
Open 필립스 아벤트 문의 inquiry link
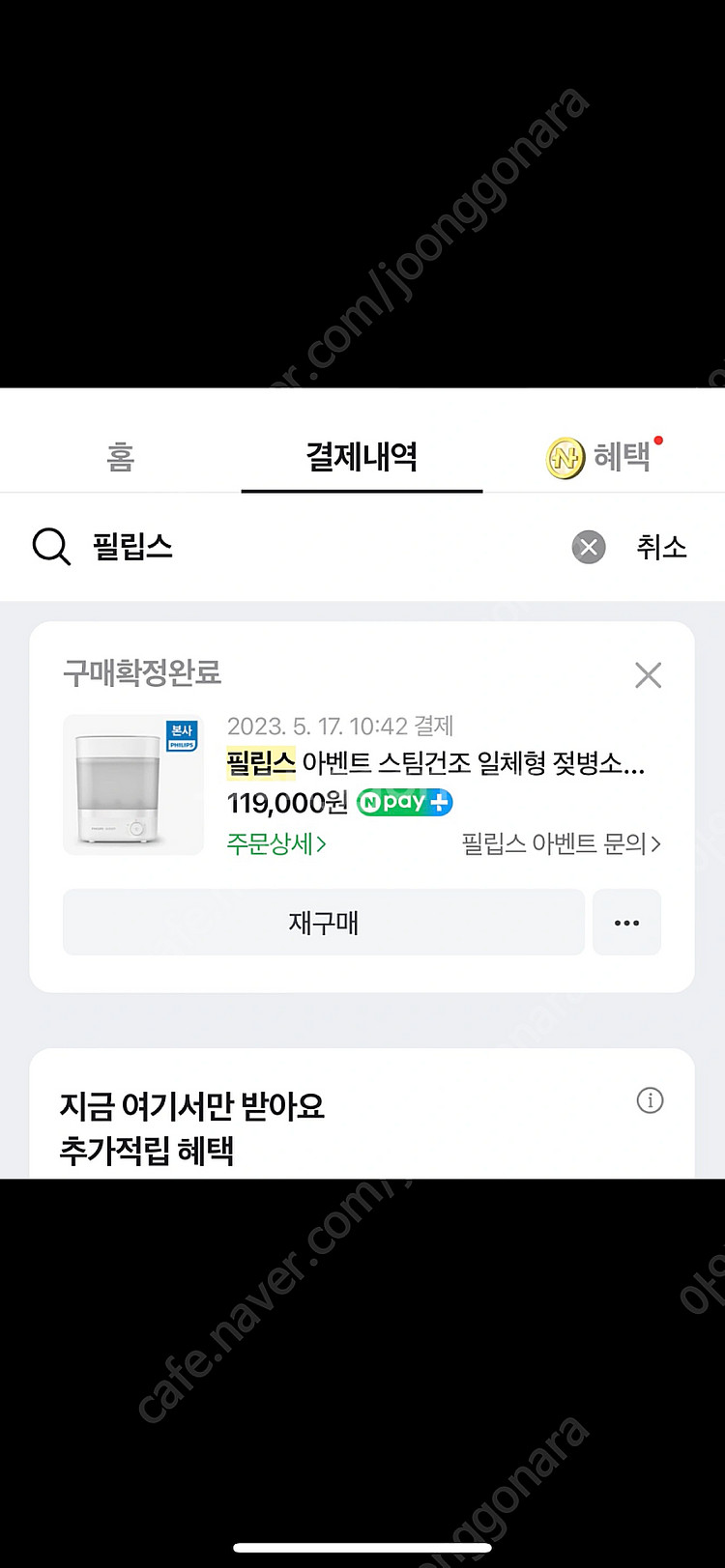click(562, 844)
